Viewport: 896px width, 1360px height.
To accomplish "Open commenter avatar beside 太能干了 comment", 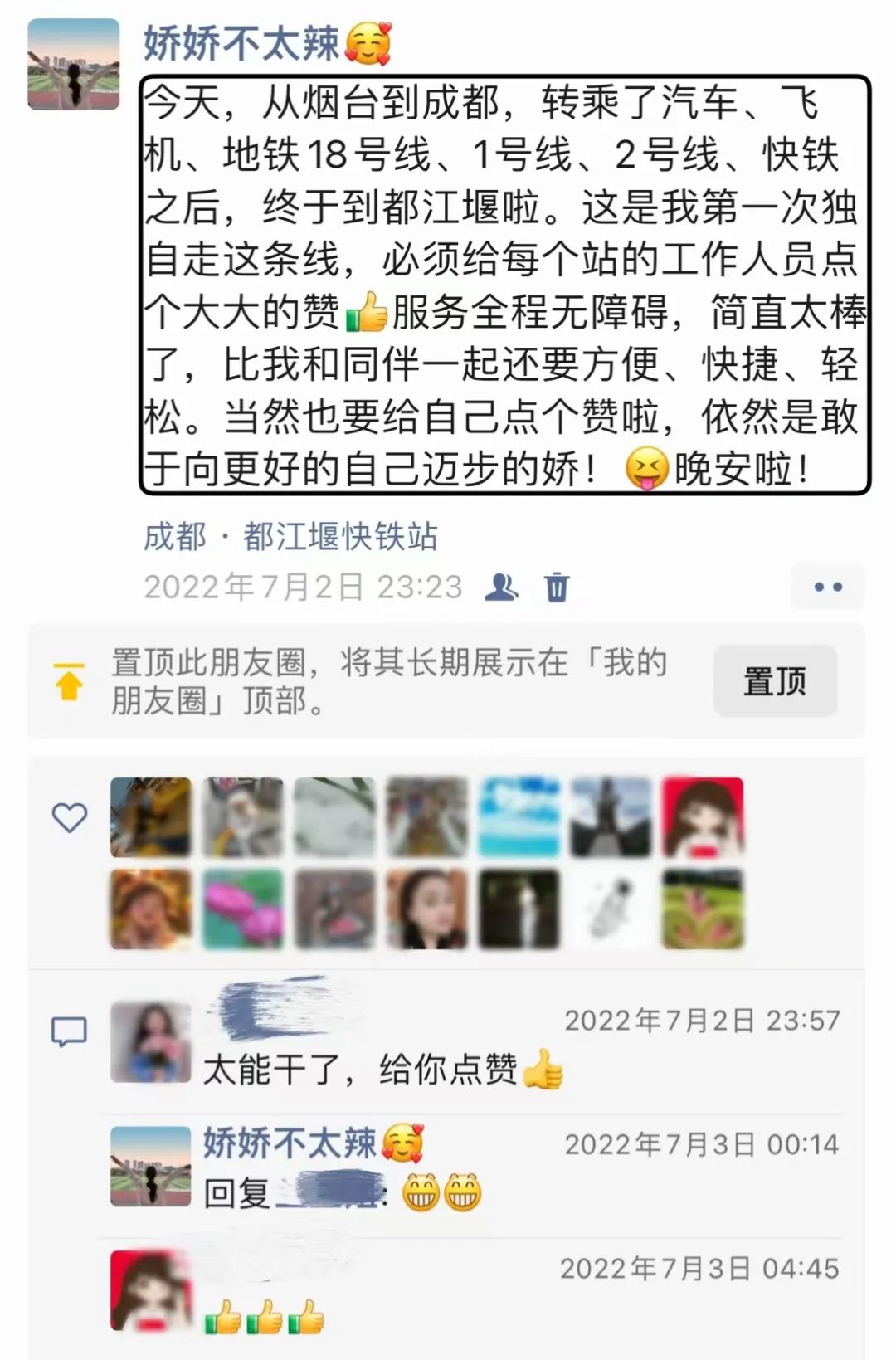I will pyautogui.click(x=150, y=1042).
